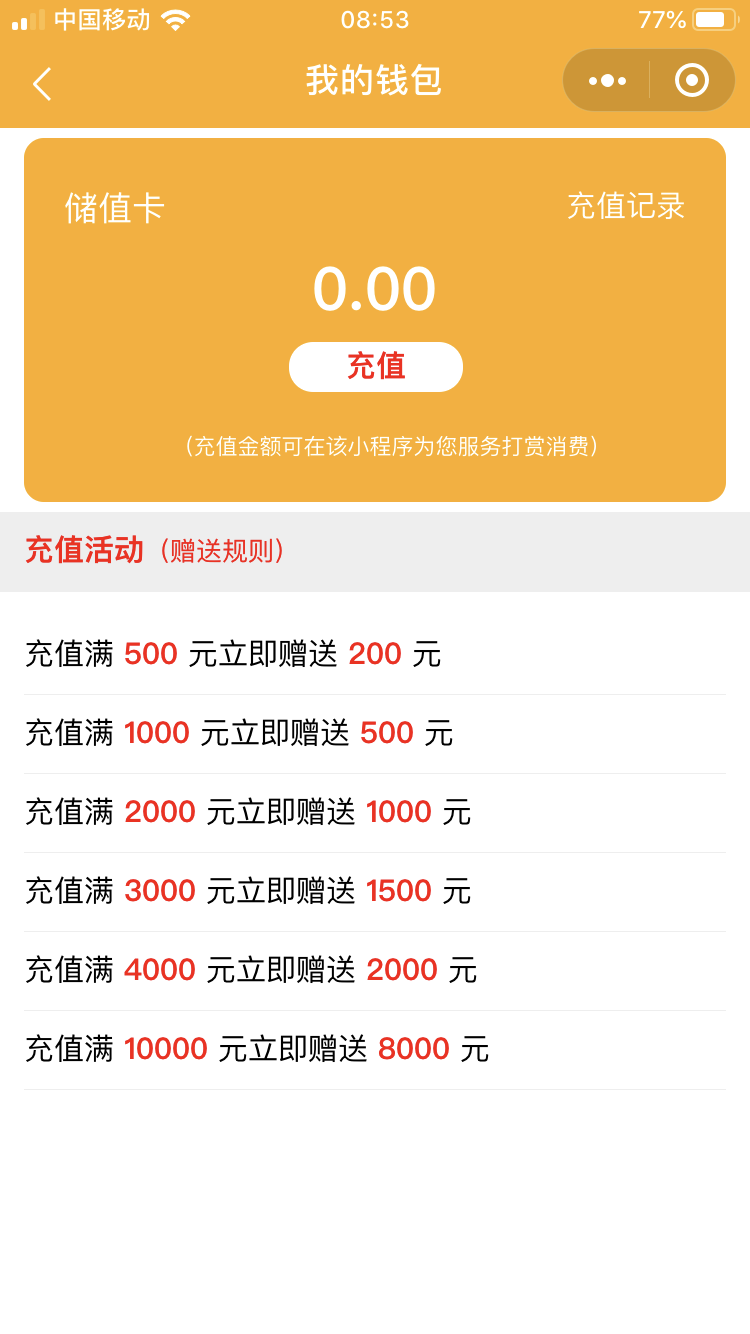
Task: Open 充值记录 recharge history
Action: click(x=625, y=206)
